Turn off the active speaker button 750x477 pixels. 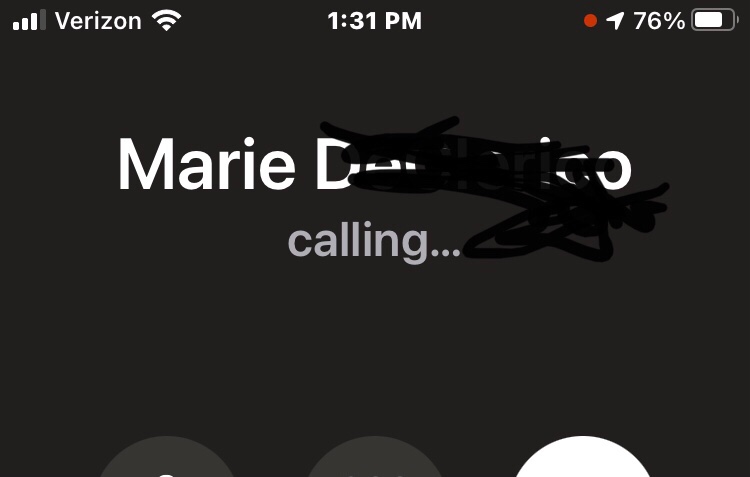click(x=583, y=457)
